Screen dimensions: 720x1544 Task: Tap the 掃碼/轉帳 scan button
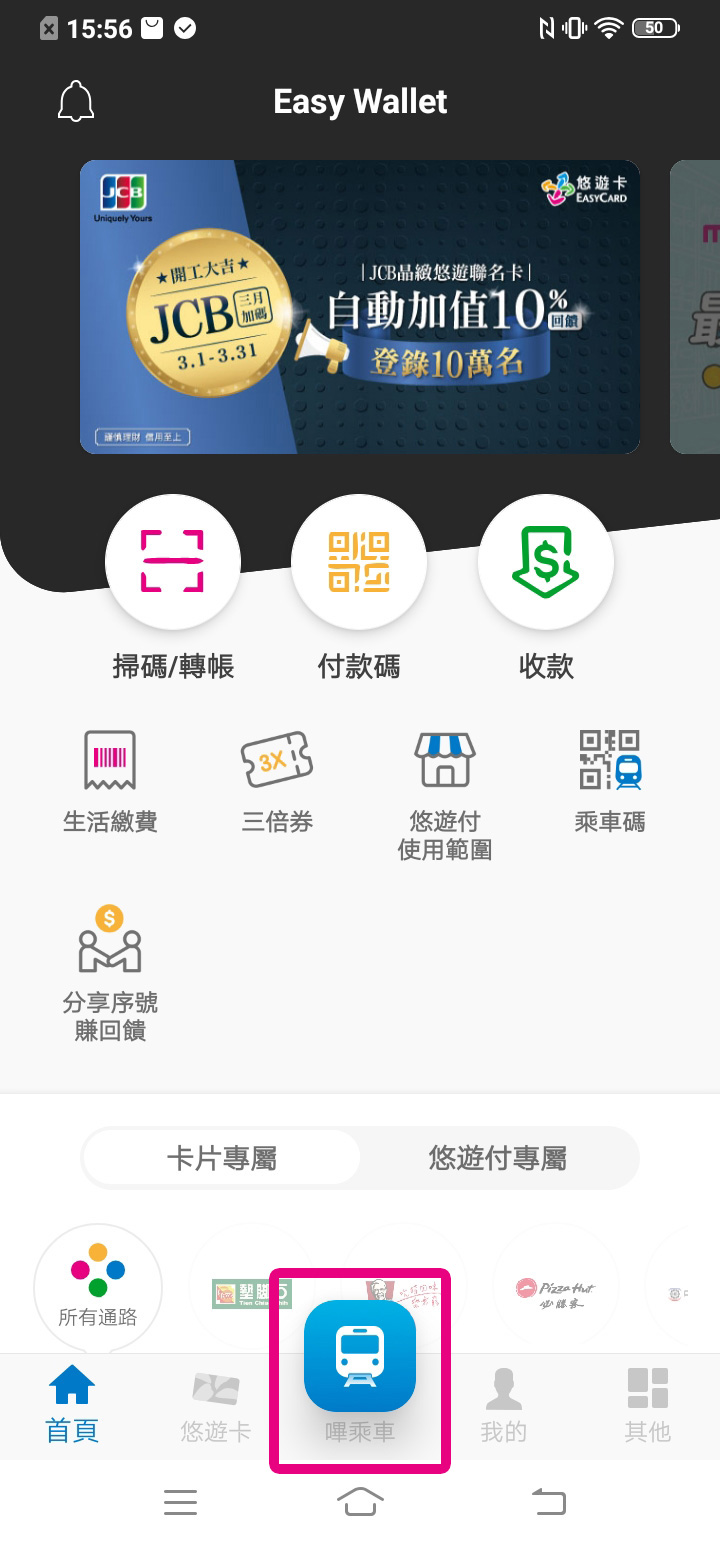coord(173,563)
